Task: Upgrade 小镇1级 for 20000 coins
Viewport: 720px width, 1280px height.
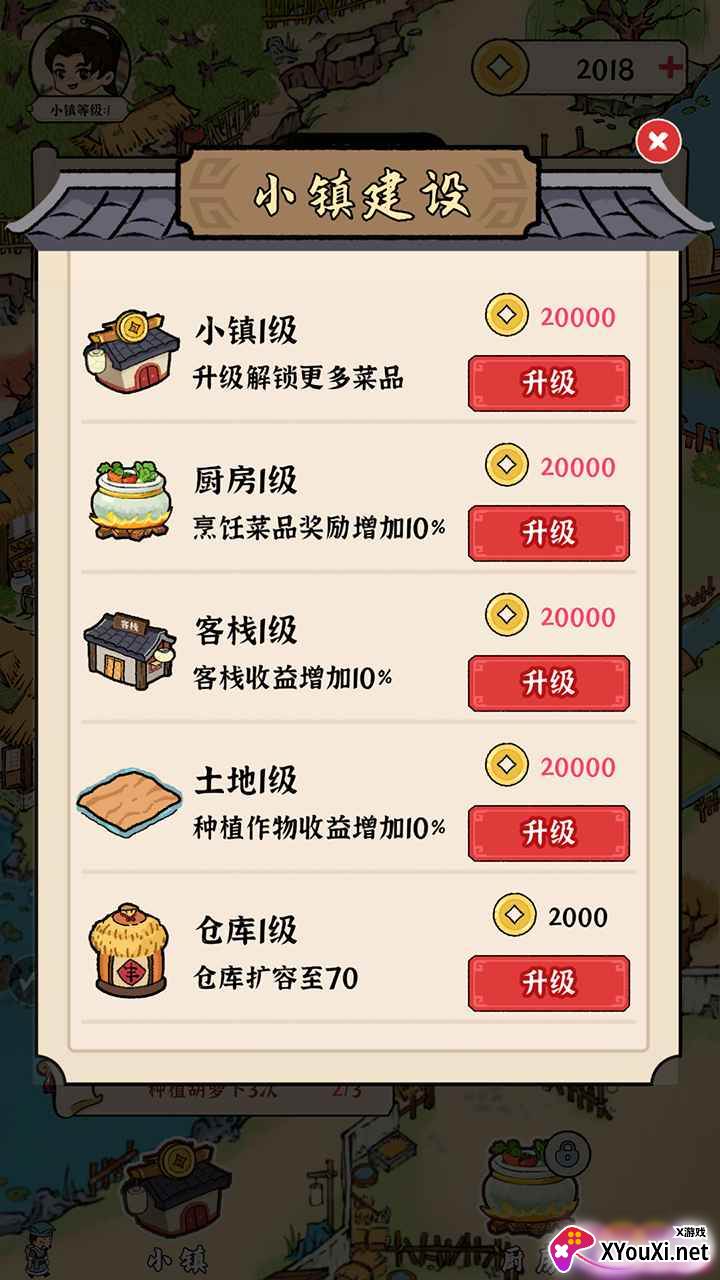Action: pos(549,383)
